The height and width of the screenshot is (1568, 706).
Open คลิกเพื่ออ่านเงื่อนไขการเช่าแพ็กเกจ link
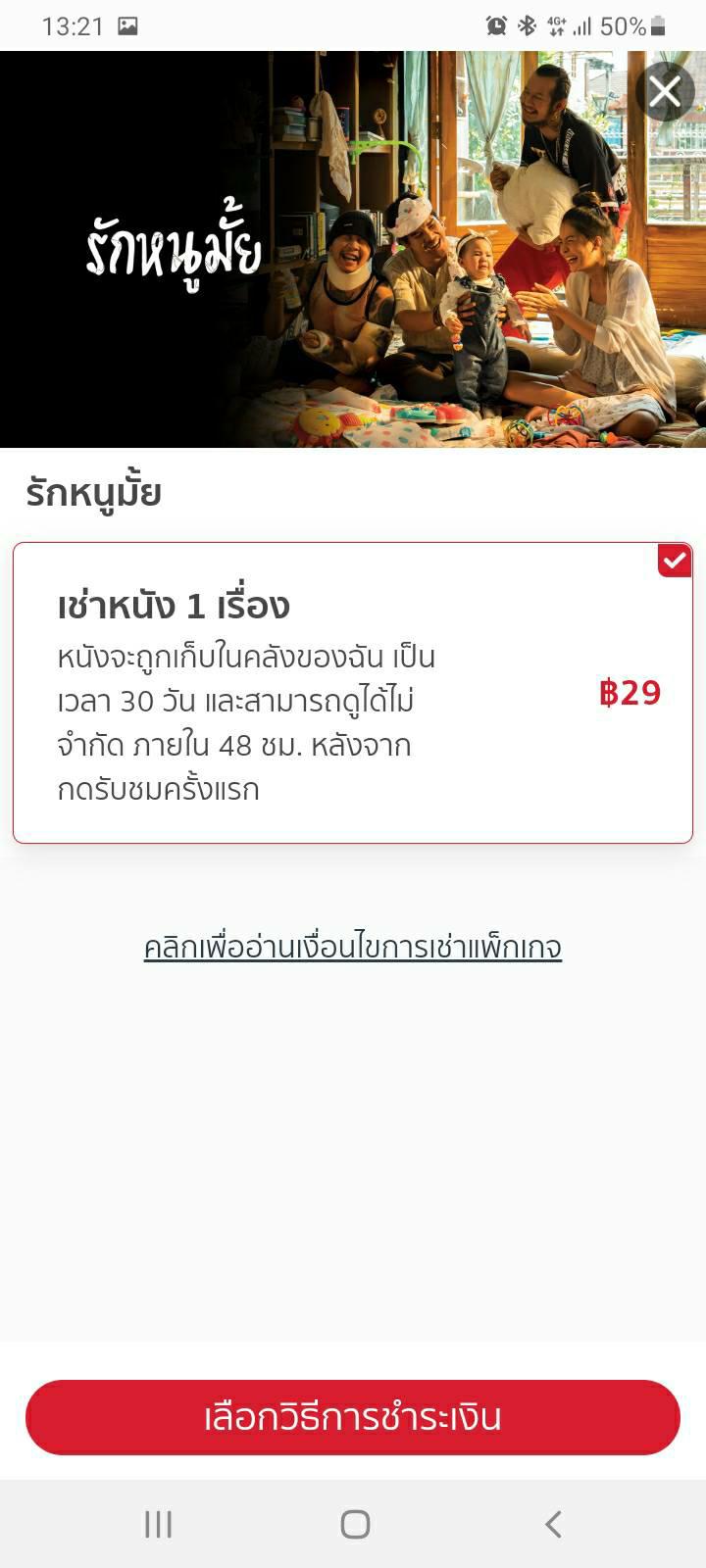point(353,948)
